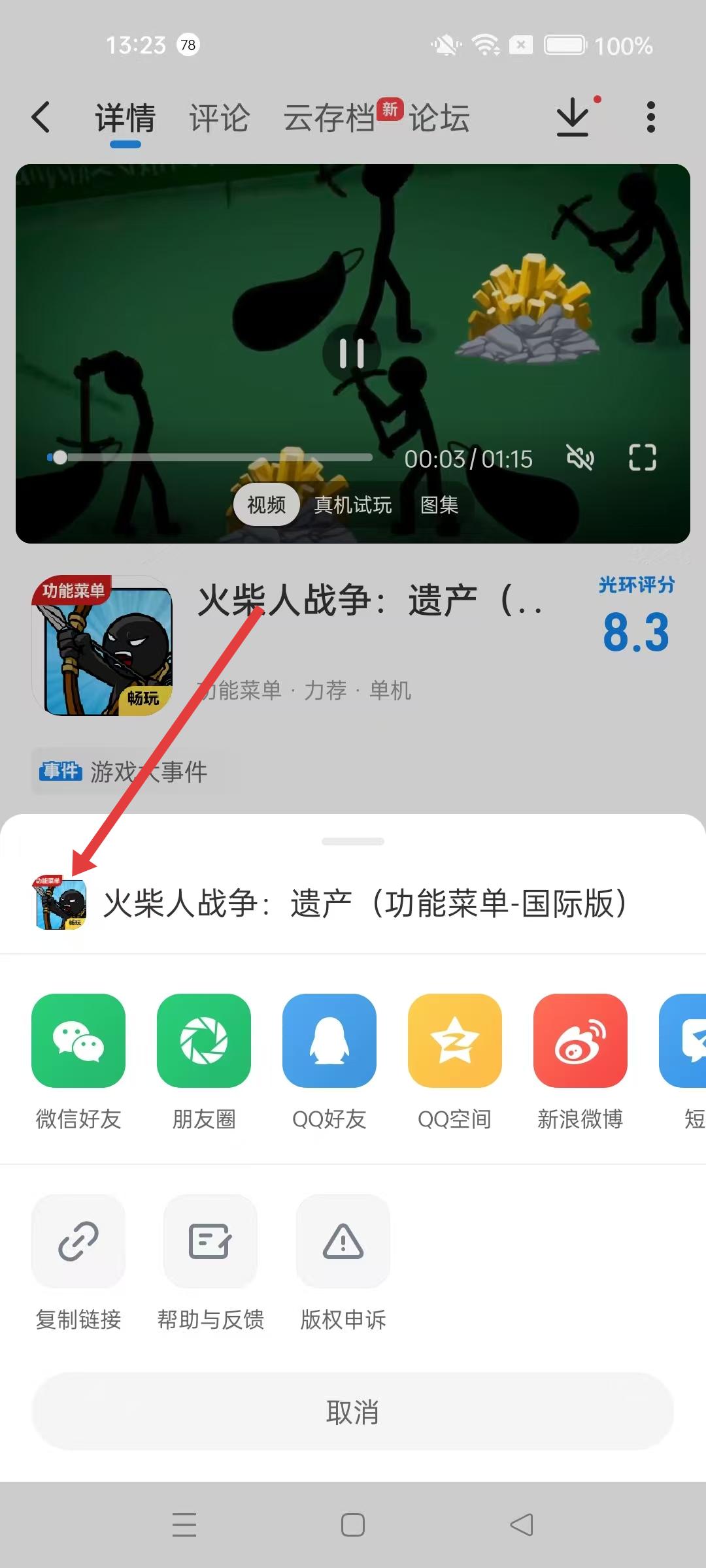Tap 复制链接 to copy the link
Image resolution: width=706 pixels, height=1568 pixels.
[x=78, y=1241]
